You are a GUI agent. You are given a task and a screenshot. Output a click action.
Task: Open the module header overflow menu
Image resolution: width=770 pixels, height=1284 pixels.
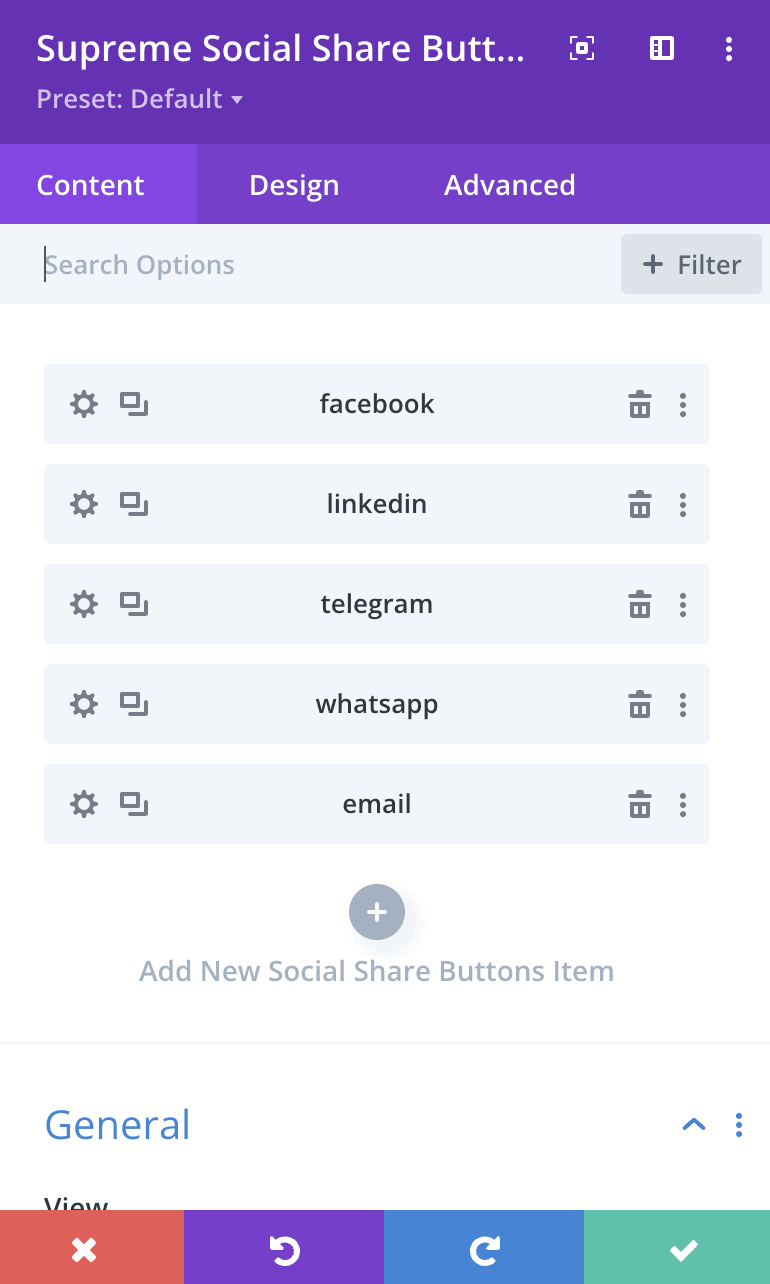pos(729,48)
